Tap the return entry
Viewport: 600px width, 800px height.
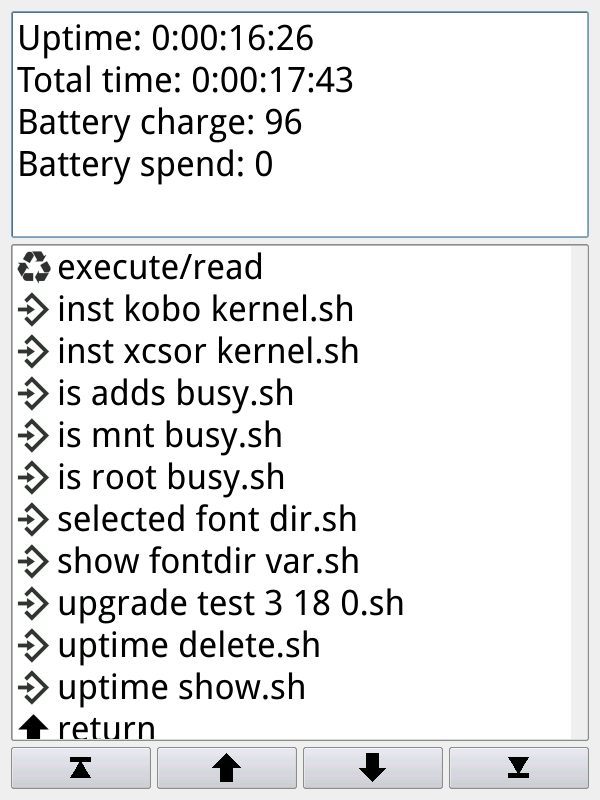(x=106, y=728)
